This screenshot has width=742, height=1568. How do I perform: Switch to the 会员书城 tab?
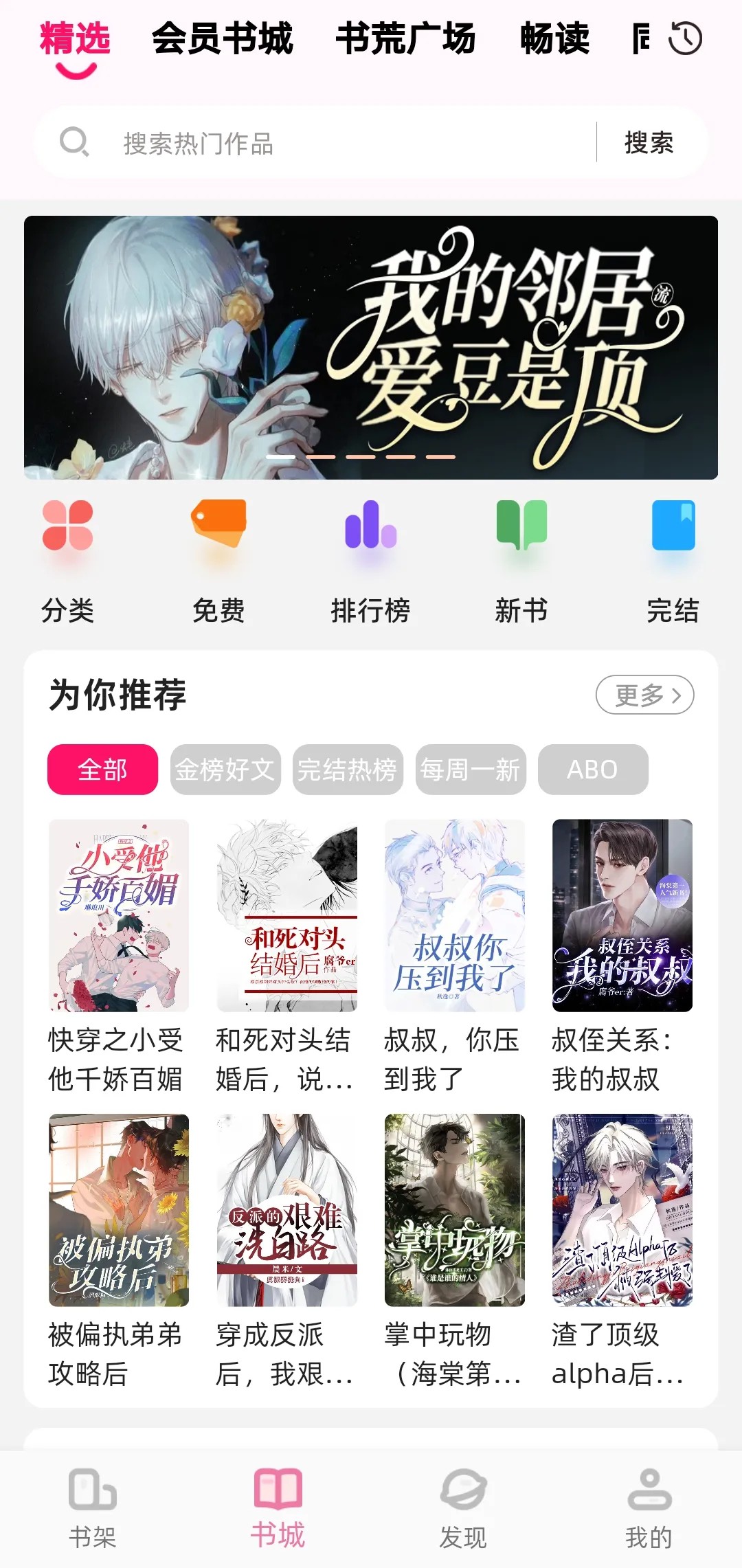pyautogui.click(x=224, y=39)
